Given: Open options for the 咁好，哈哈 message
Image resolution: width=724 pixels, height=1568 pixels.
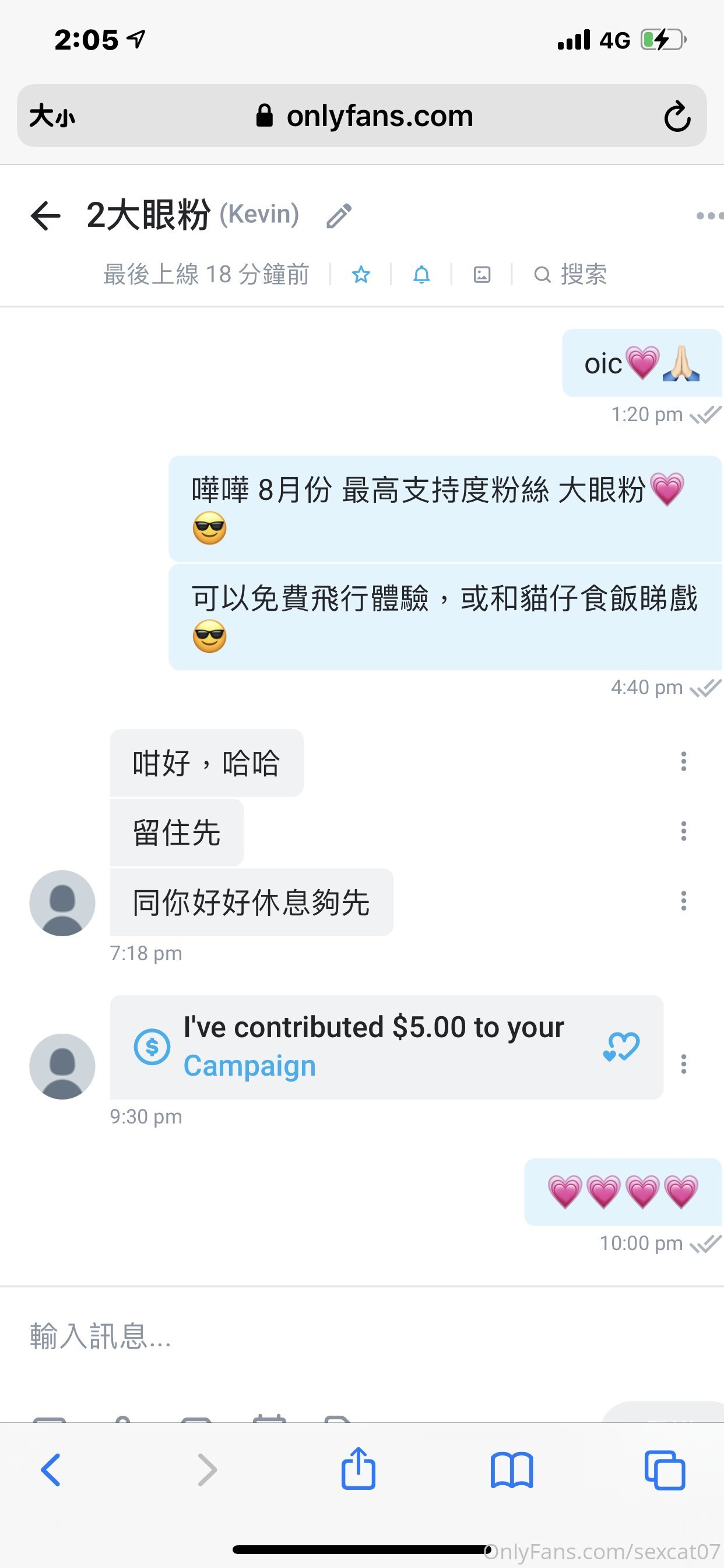Looking at the screenshot, I should tap(684, 761).
